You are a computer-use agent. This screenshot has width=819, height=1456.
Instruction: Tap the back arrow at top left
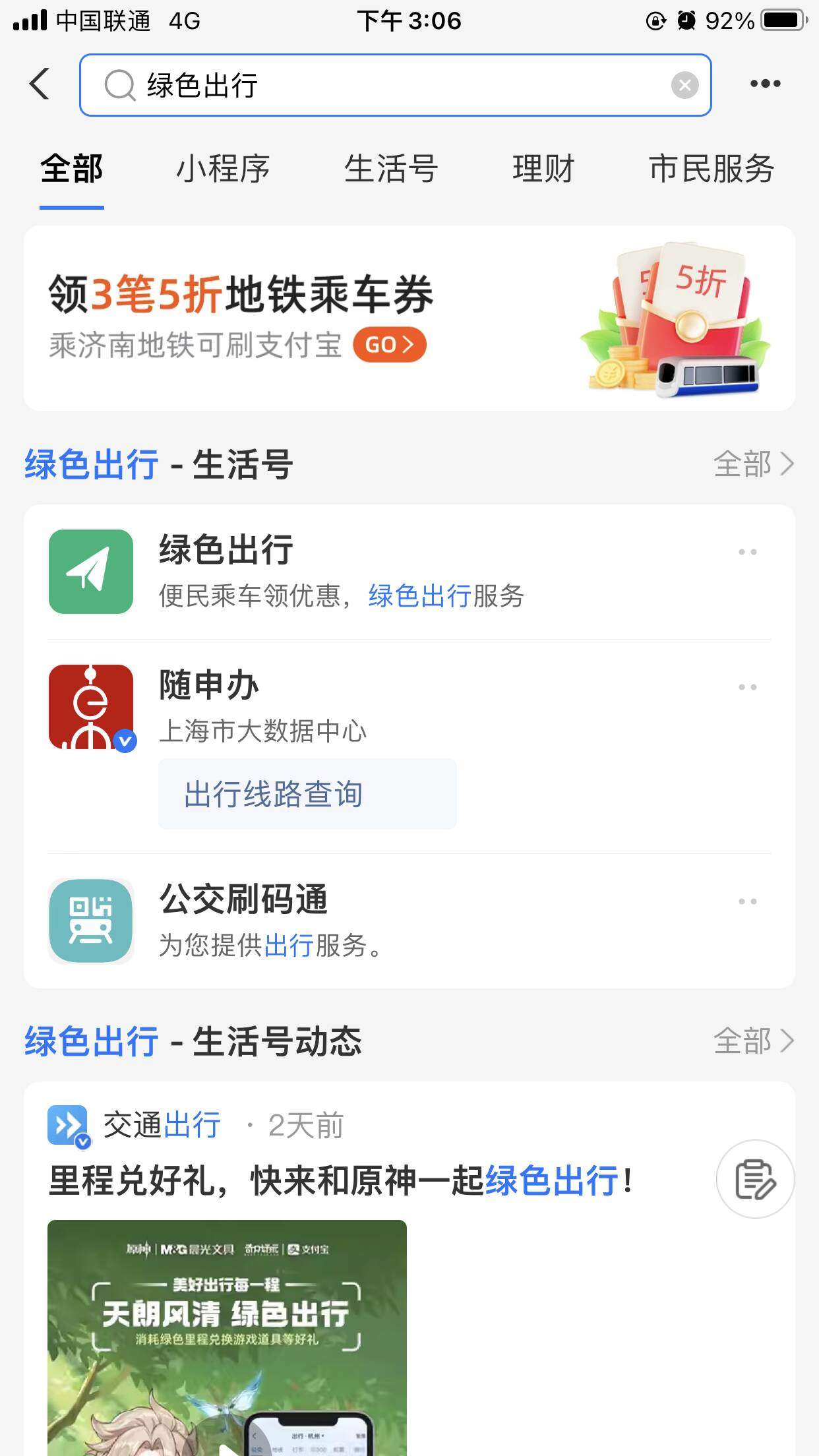[x=40, y=83]
